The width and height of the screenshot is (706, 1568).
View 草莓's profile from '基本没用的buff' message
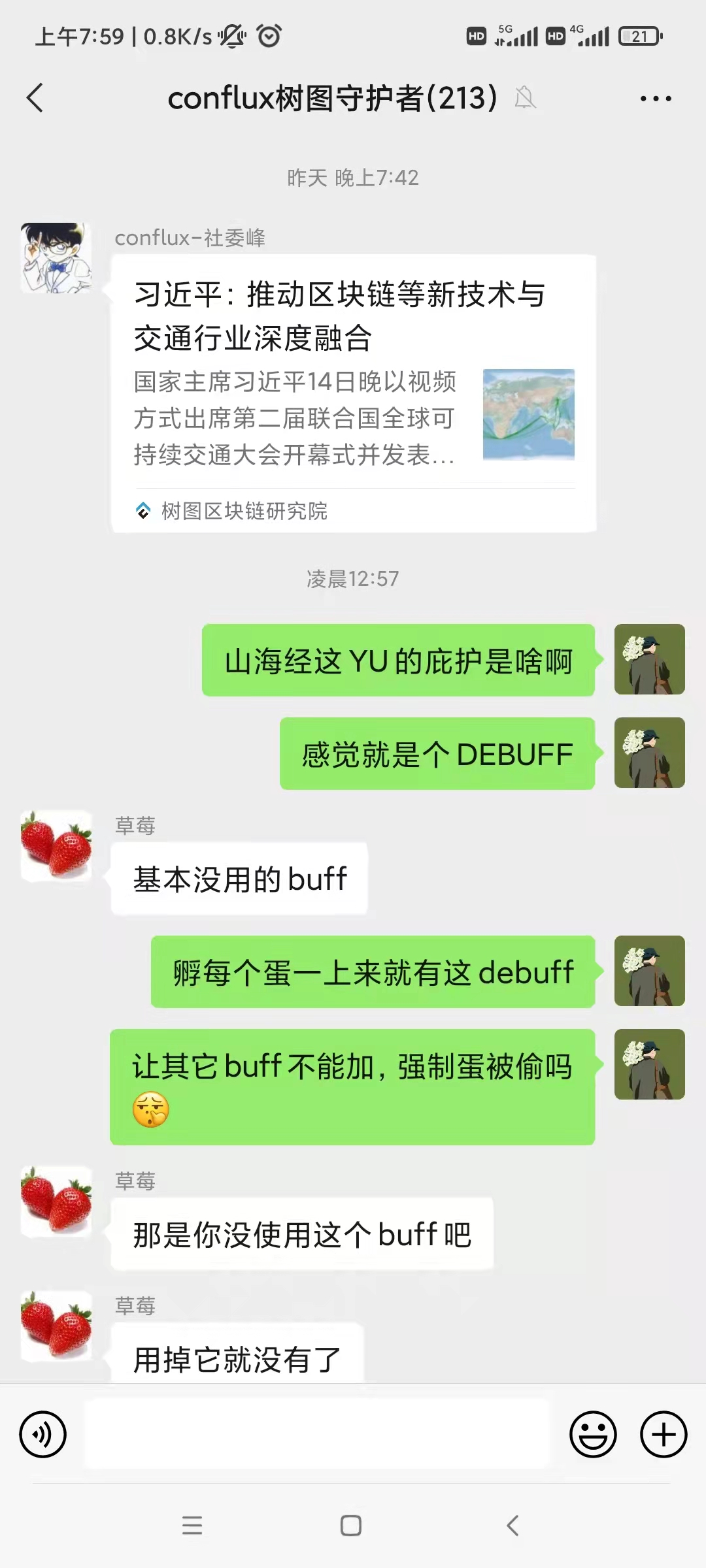coord(56,846)
